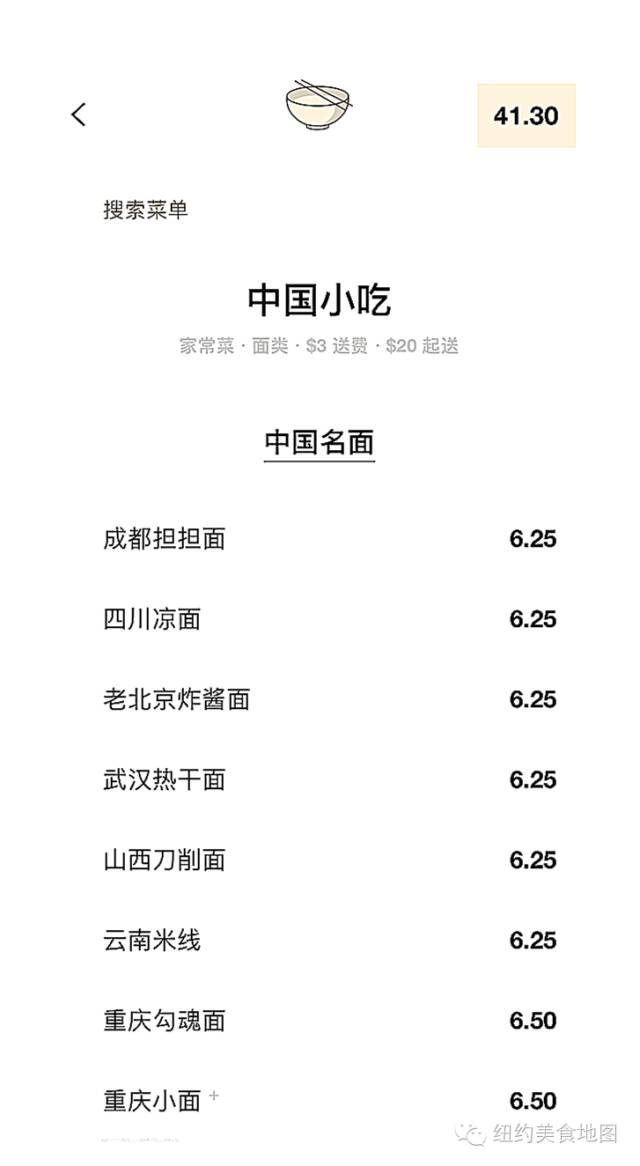Select 山西刀削面 dish

165,860
